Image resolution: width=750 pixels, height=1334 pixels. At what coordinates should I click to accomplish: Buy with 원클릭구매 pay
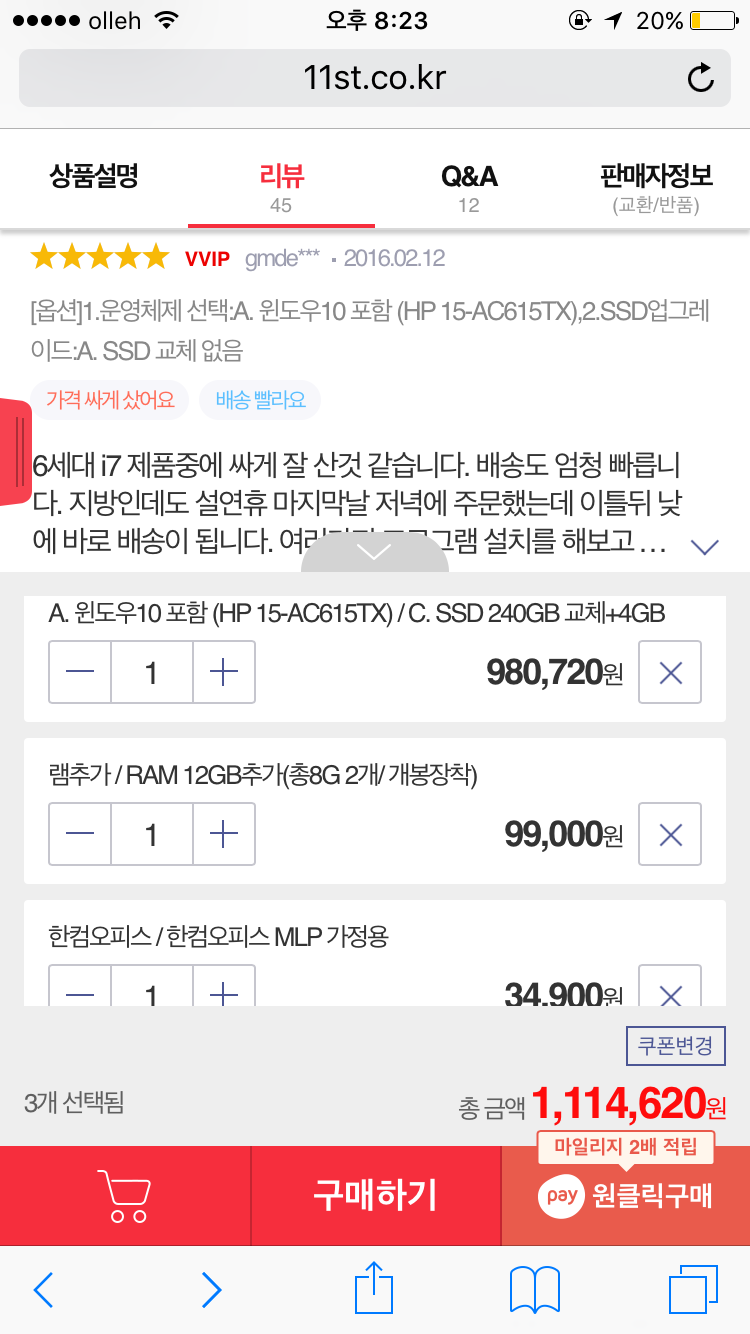[x=625, y=1196]
